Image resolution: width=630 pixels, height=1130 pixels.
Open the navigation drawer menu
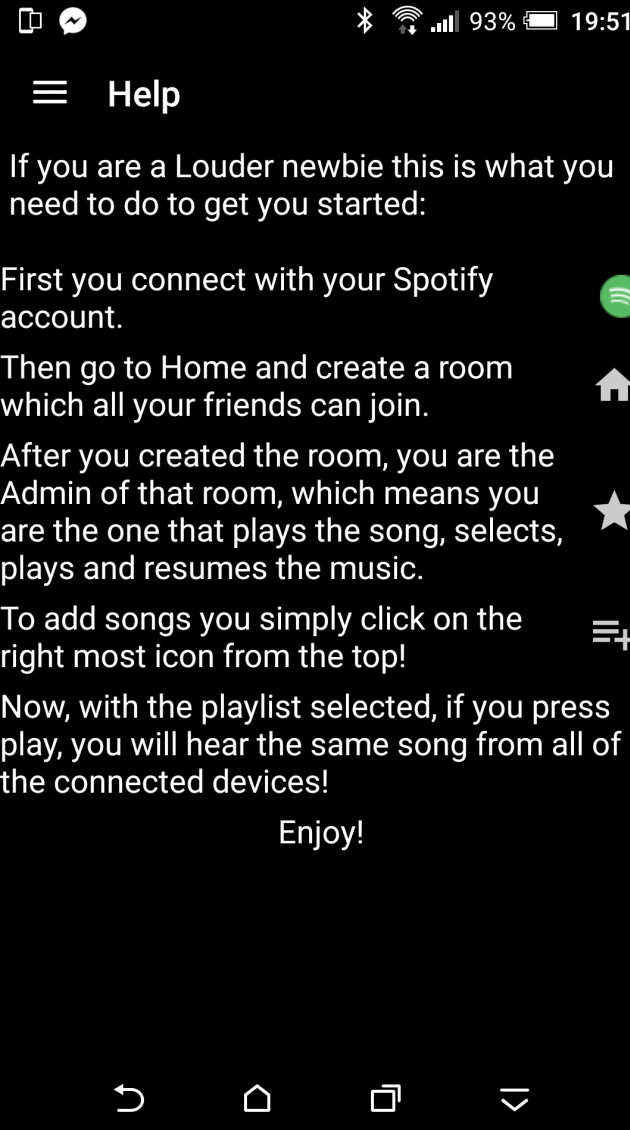pyautogui.click(x=50, y=94)
